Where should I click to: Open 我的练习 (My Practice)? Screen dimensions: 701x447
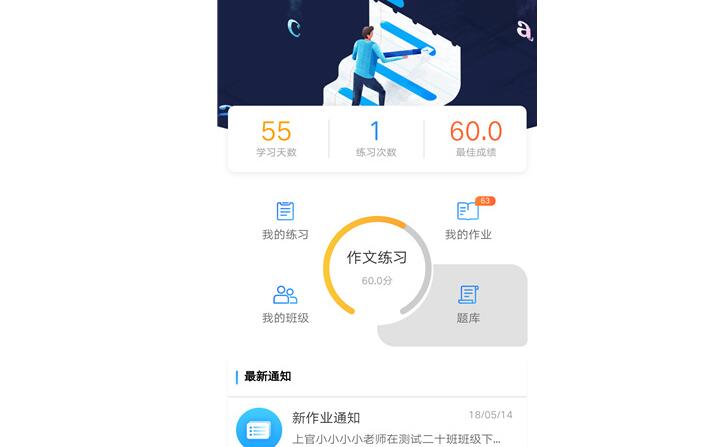coord(285,221)
